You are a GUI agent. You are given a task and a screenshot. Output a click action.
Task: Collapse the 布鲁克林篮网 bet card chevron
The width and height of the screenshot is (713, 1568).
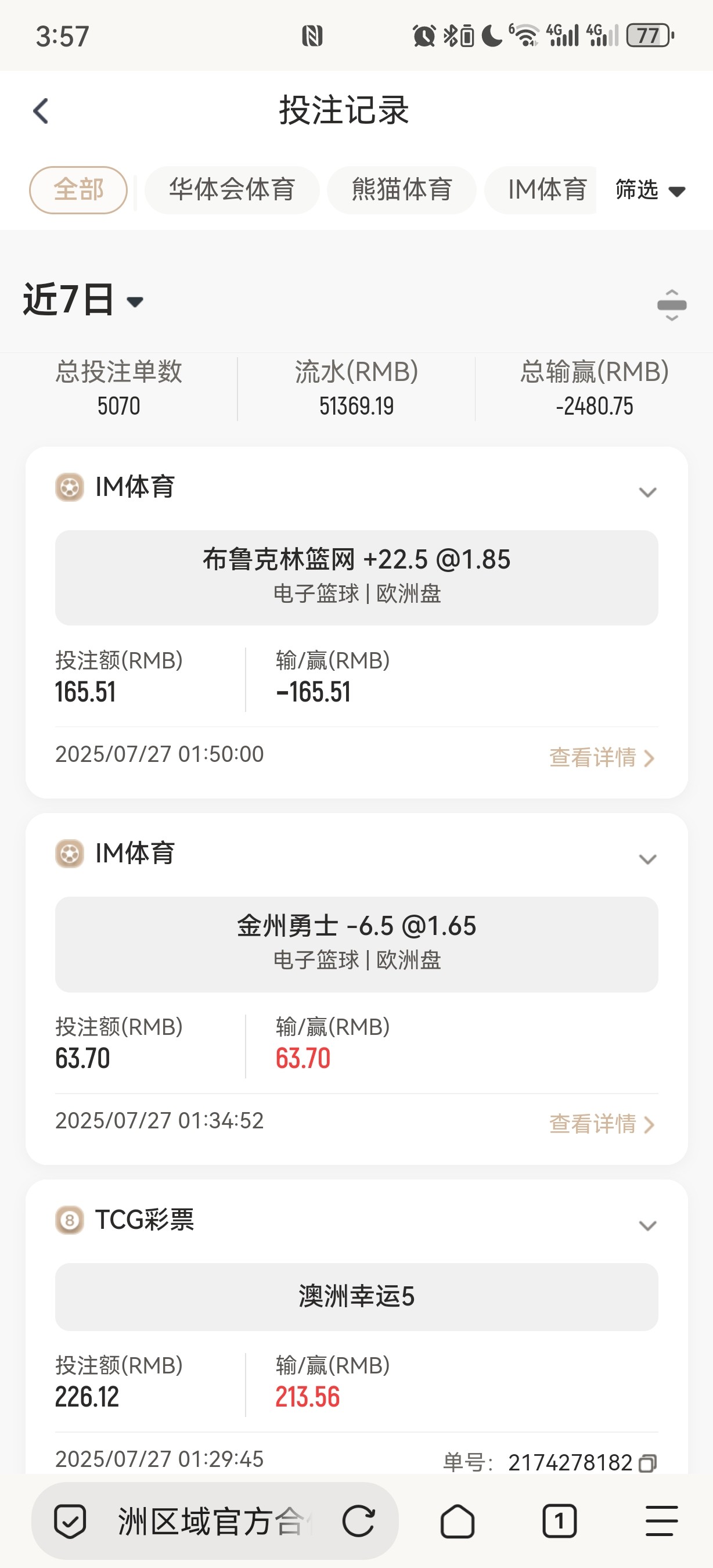point(648,491)
